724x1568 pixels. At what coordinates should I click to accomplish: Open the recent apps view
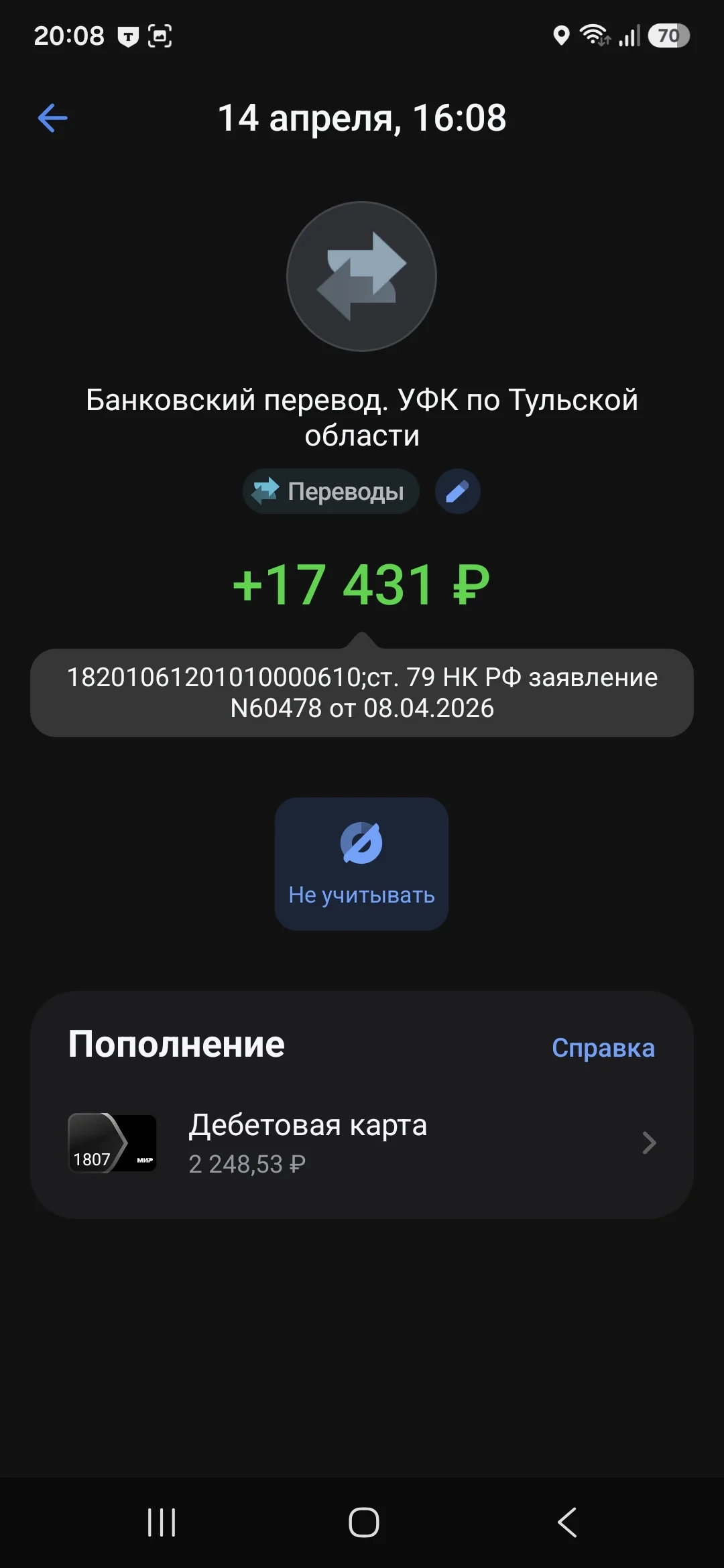[x=162, y=1522]
